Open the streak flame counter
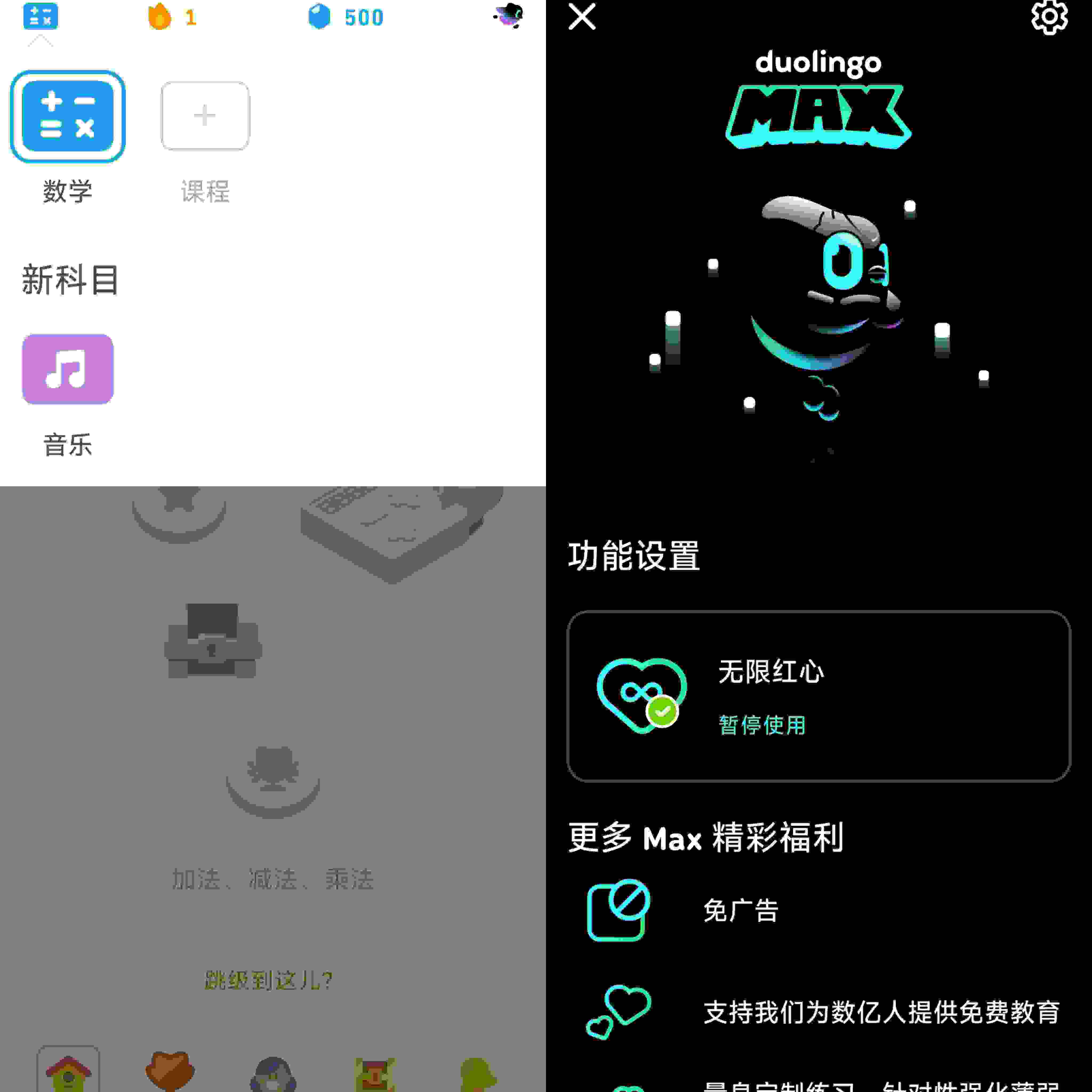Viewport: 1092px width, 1092px height. tap(171, 17)
